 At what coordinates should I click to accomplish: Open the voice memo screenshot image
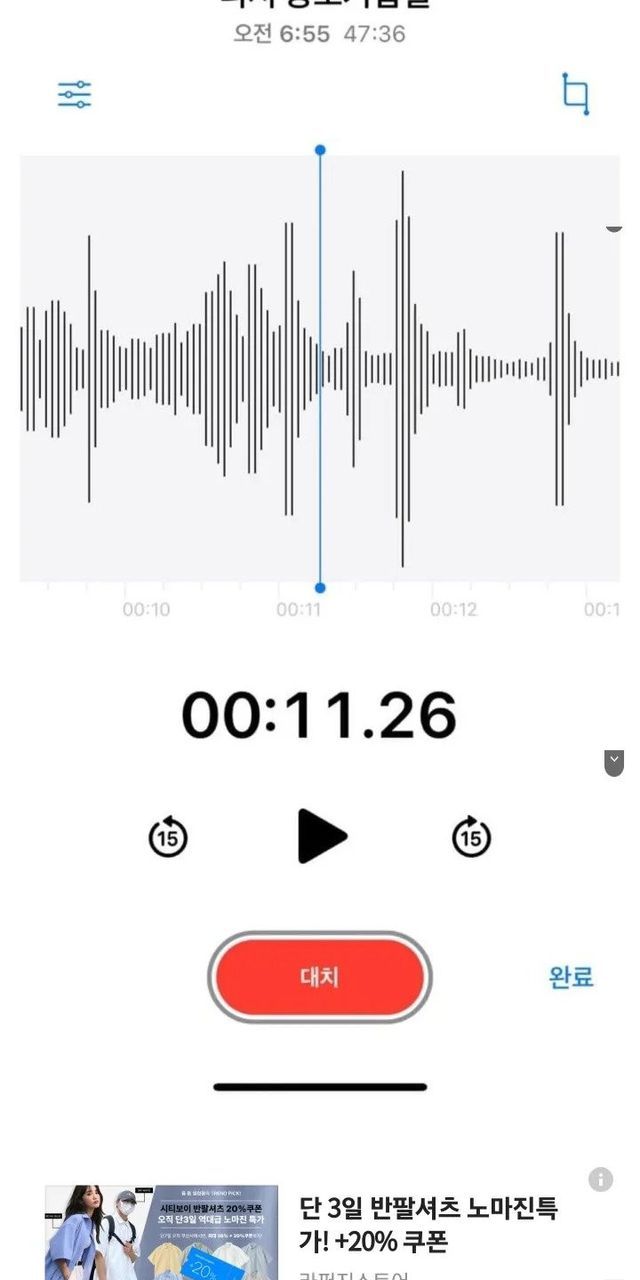coord(320,500)
